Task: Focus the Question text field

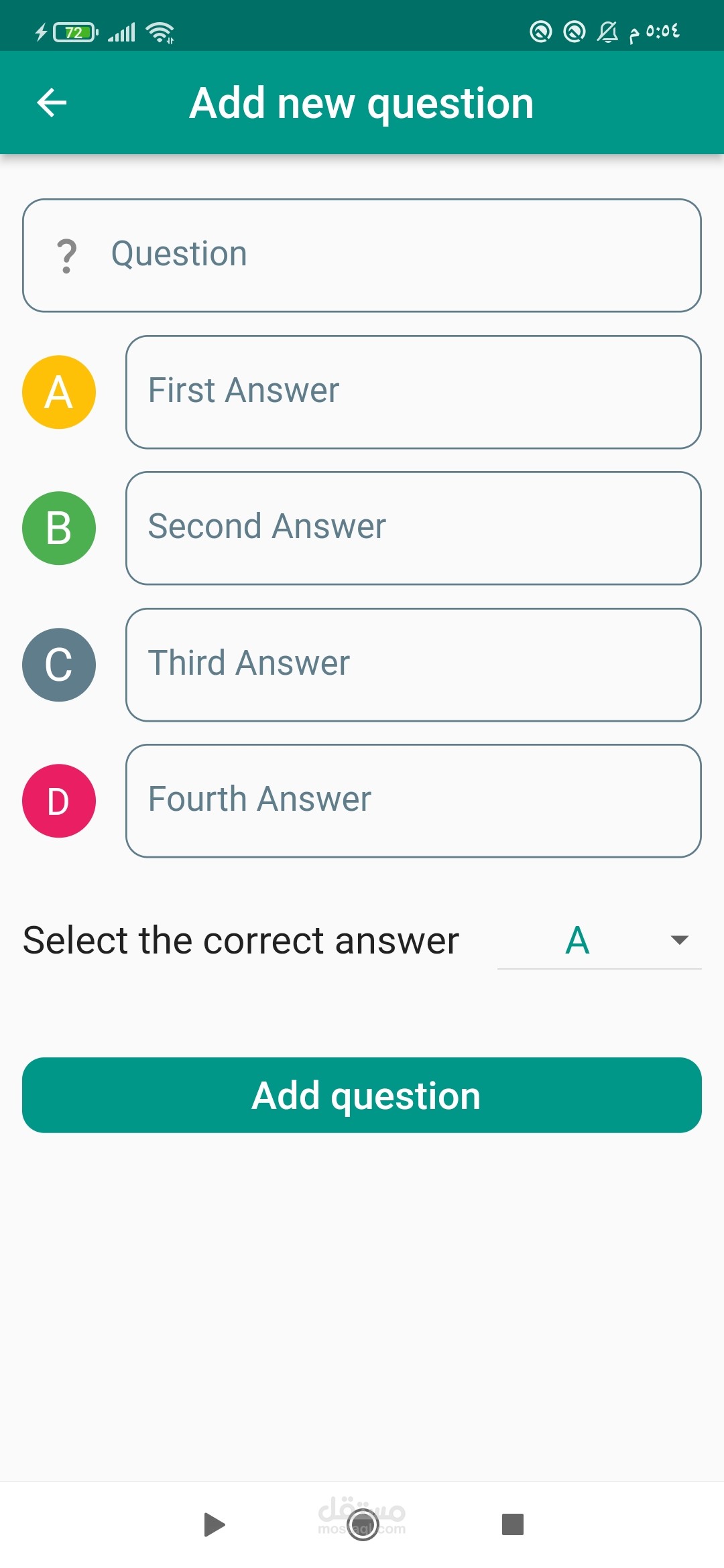Action: [362, 255]
